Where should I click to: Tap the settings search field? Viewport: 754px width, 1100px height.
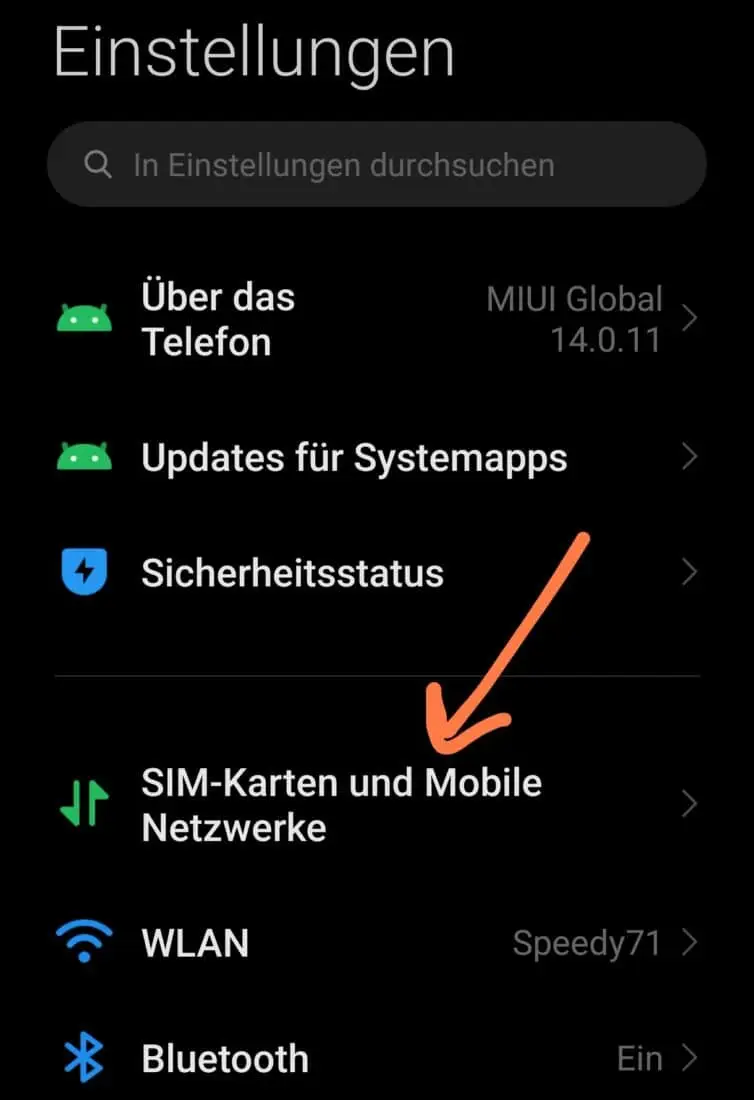377,165
